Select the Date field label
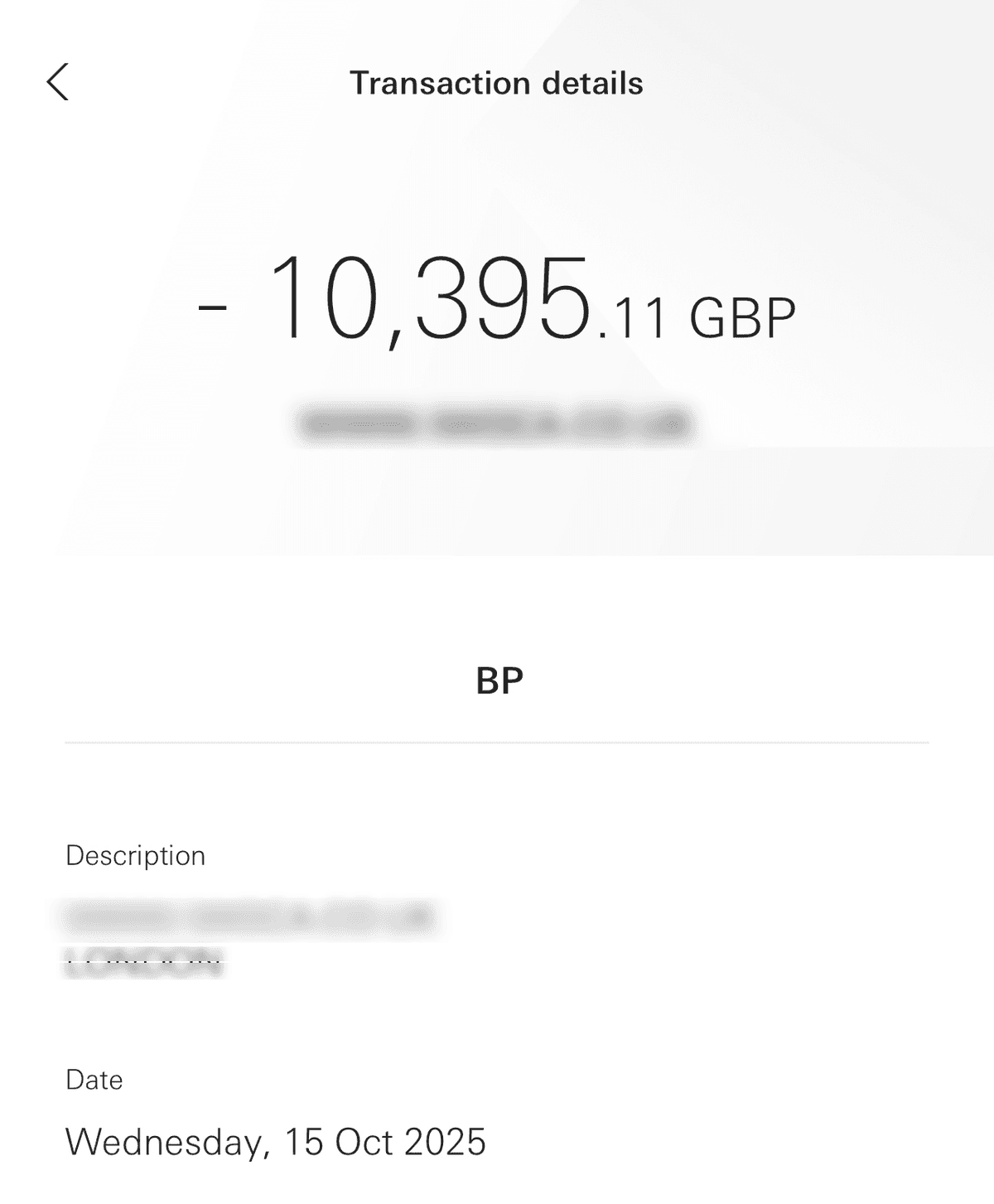994x1204 pixels. point(93,1080)
